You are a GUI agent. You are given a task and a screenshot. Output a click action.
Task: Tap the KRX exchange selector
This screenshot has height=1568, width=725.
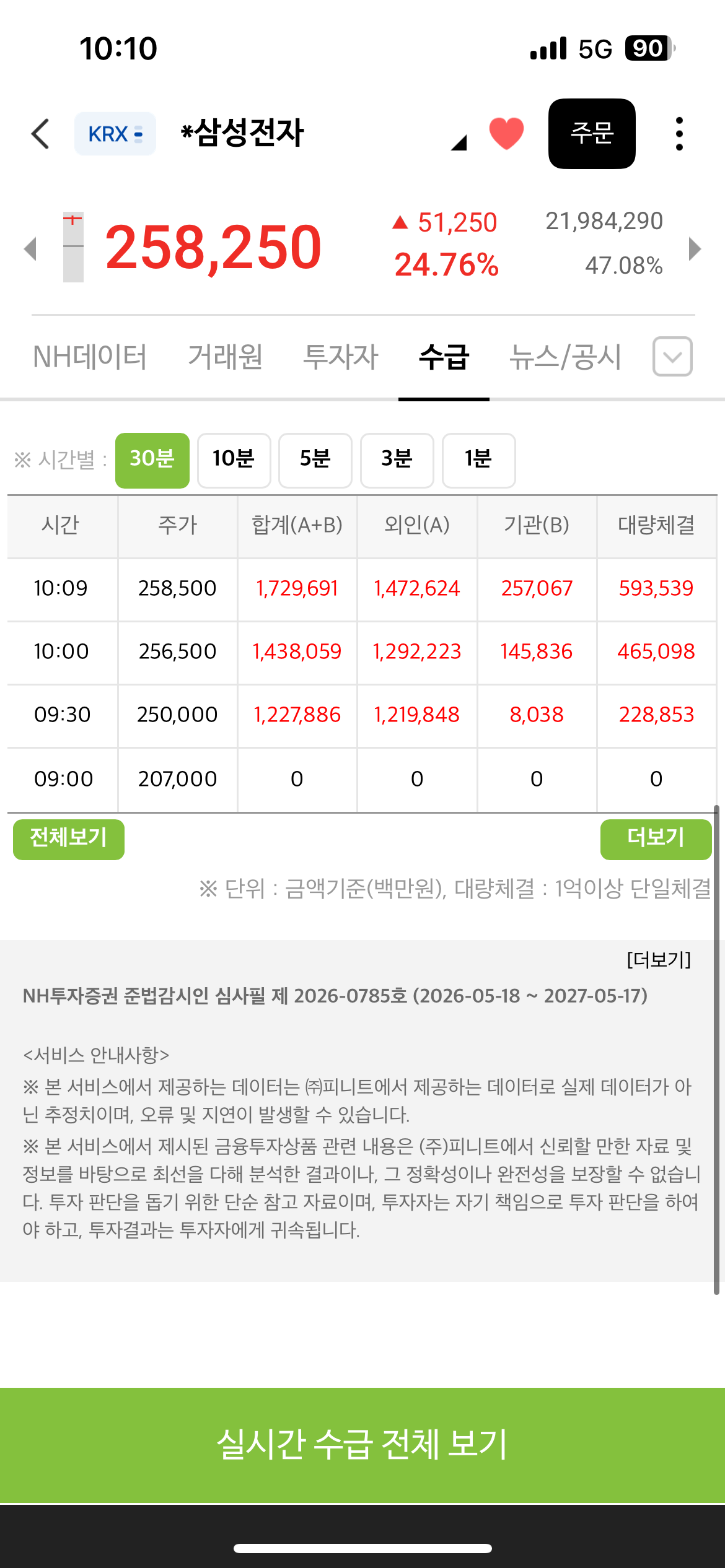[115, 134]
